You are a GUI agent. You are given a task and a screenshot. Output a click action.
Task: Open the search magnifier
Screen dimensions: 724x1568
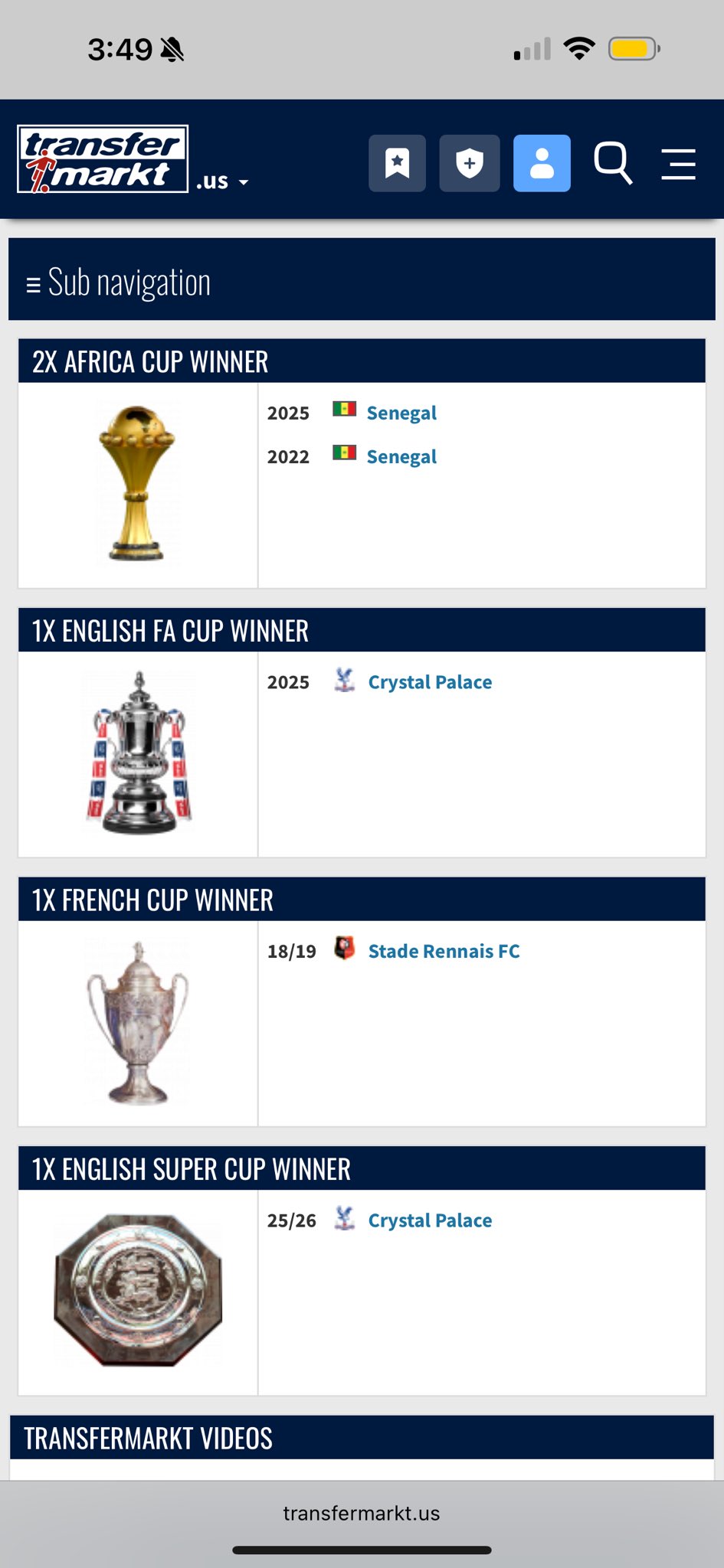tap(613, 163)
